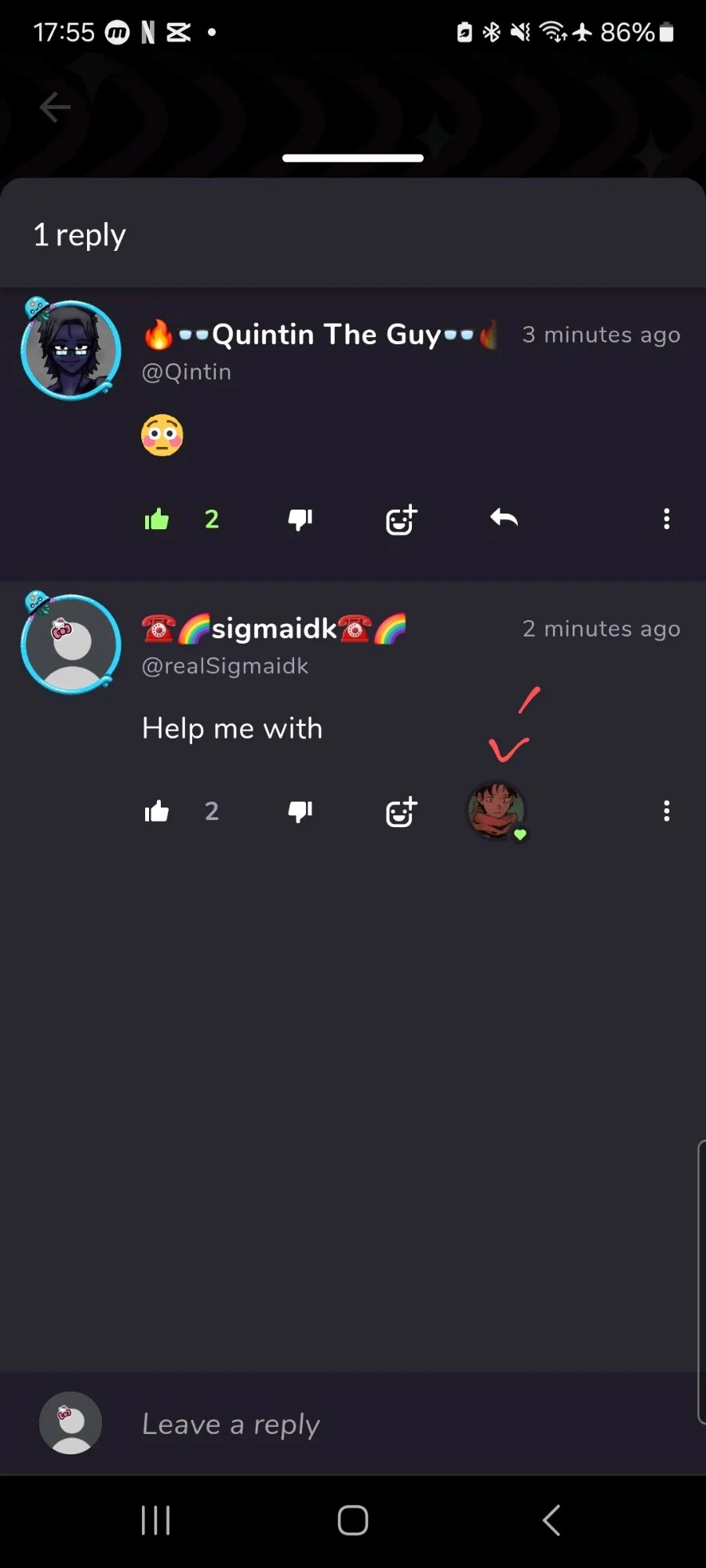The image size is (706, 1568).
Task: Open Quintin The Guy's profile picture
Action: pos(71,350)
